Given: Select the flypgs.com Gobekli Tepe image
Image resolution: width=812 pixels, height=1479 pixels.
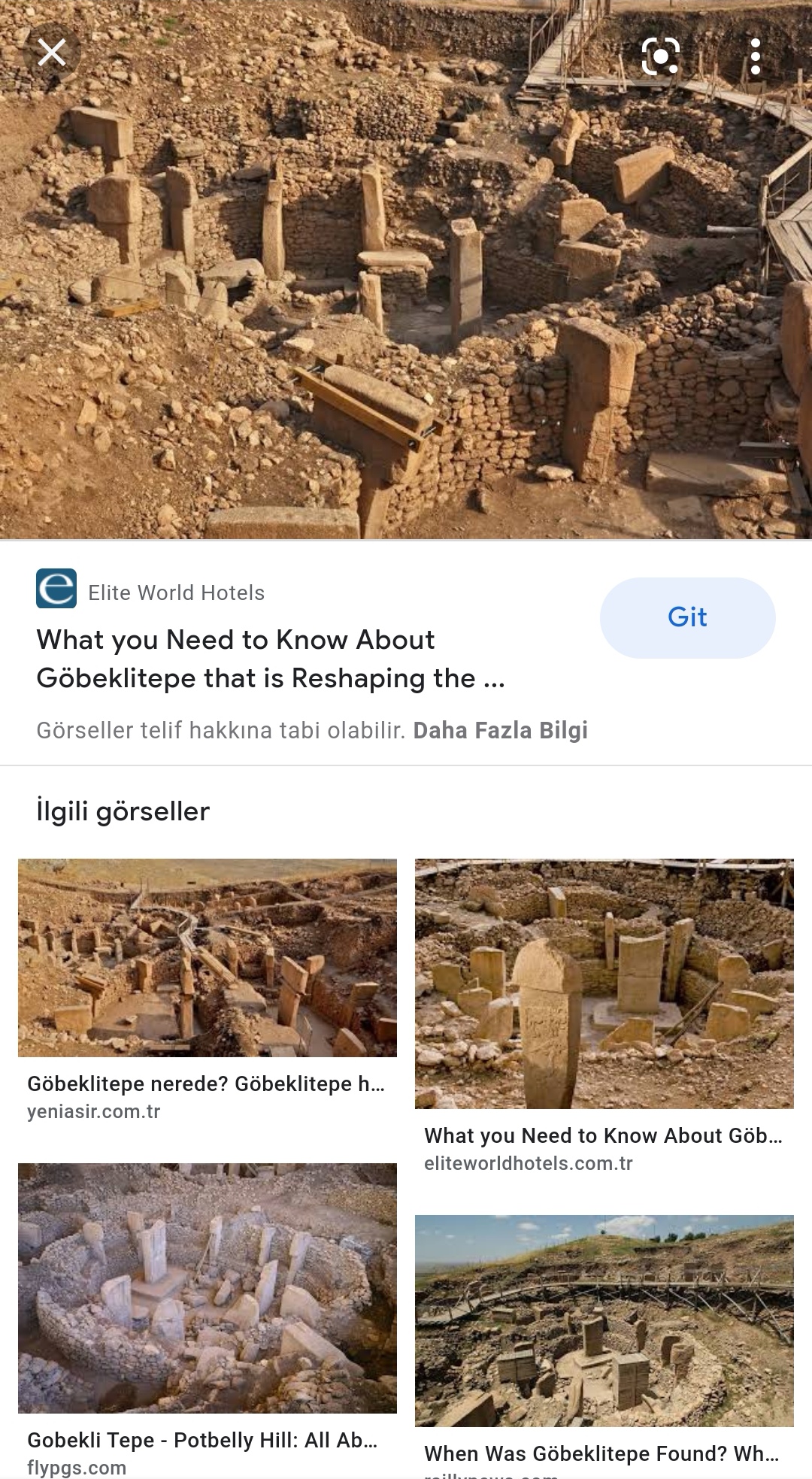Looking at the screenshot, I should [x=208, y=1288].
